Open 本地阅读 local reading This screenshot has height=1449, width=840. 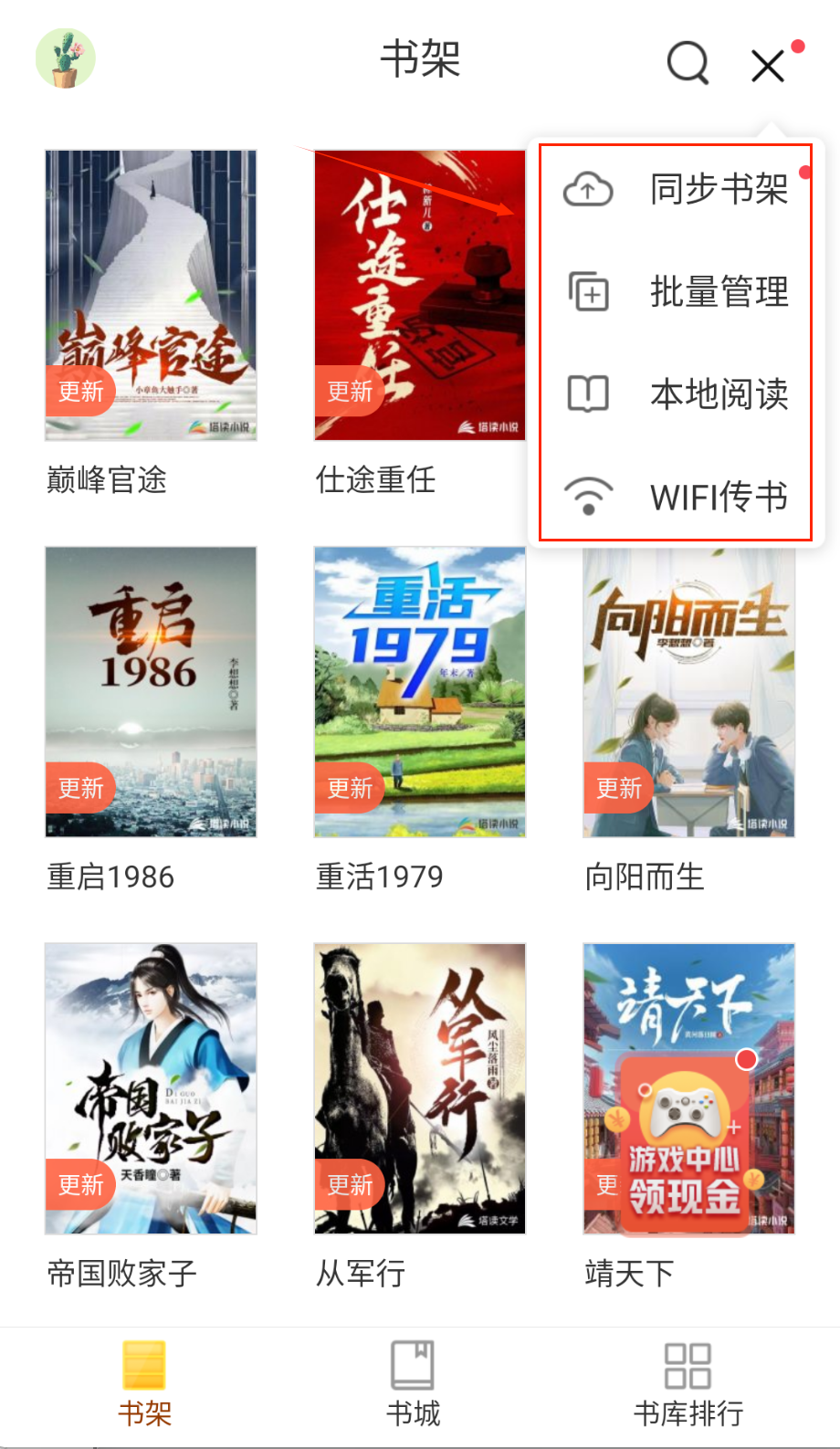676,394
